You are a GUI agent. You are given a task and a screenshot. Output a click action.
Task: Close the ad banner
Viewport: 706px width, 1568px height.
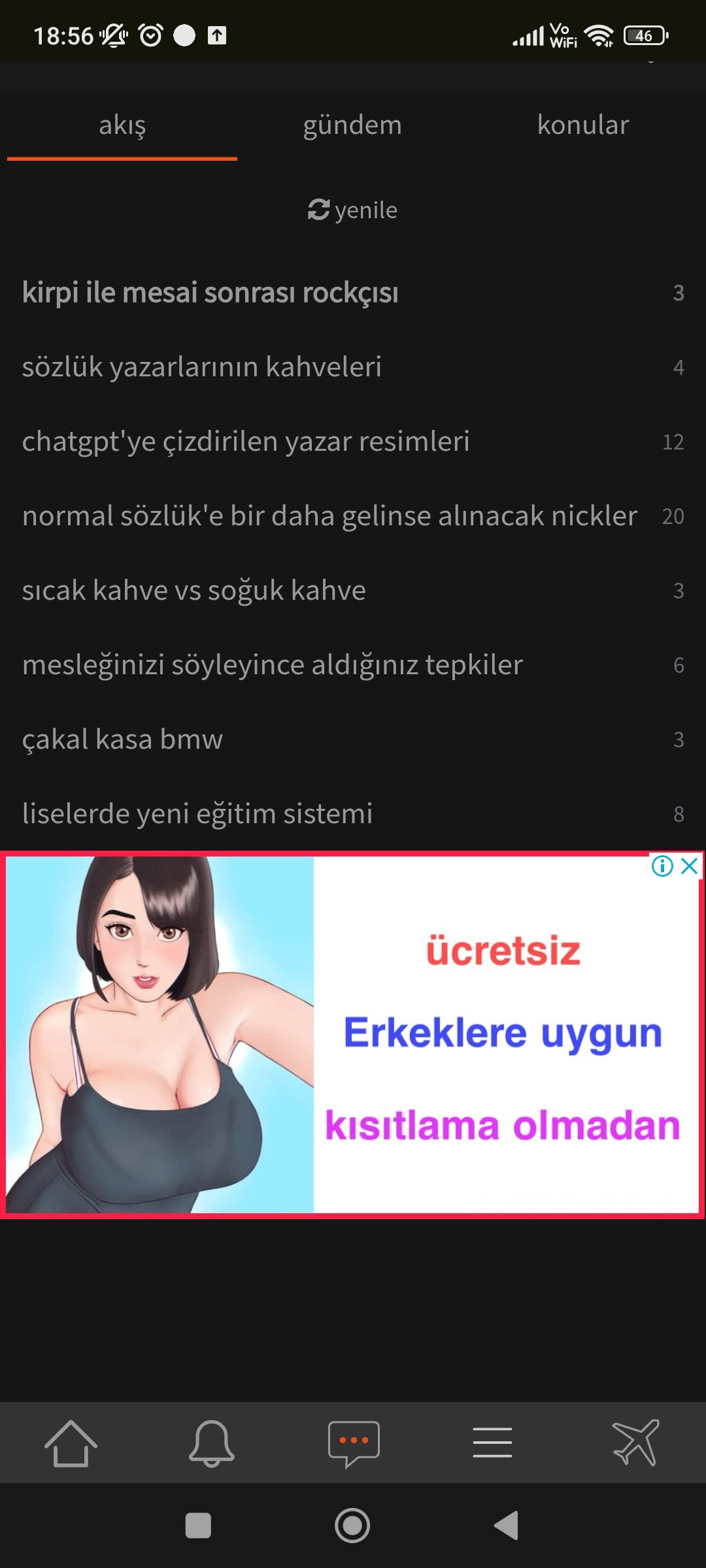689,866
